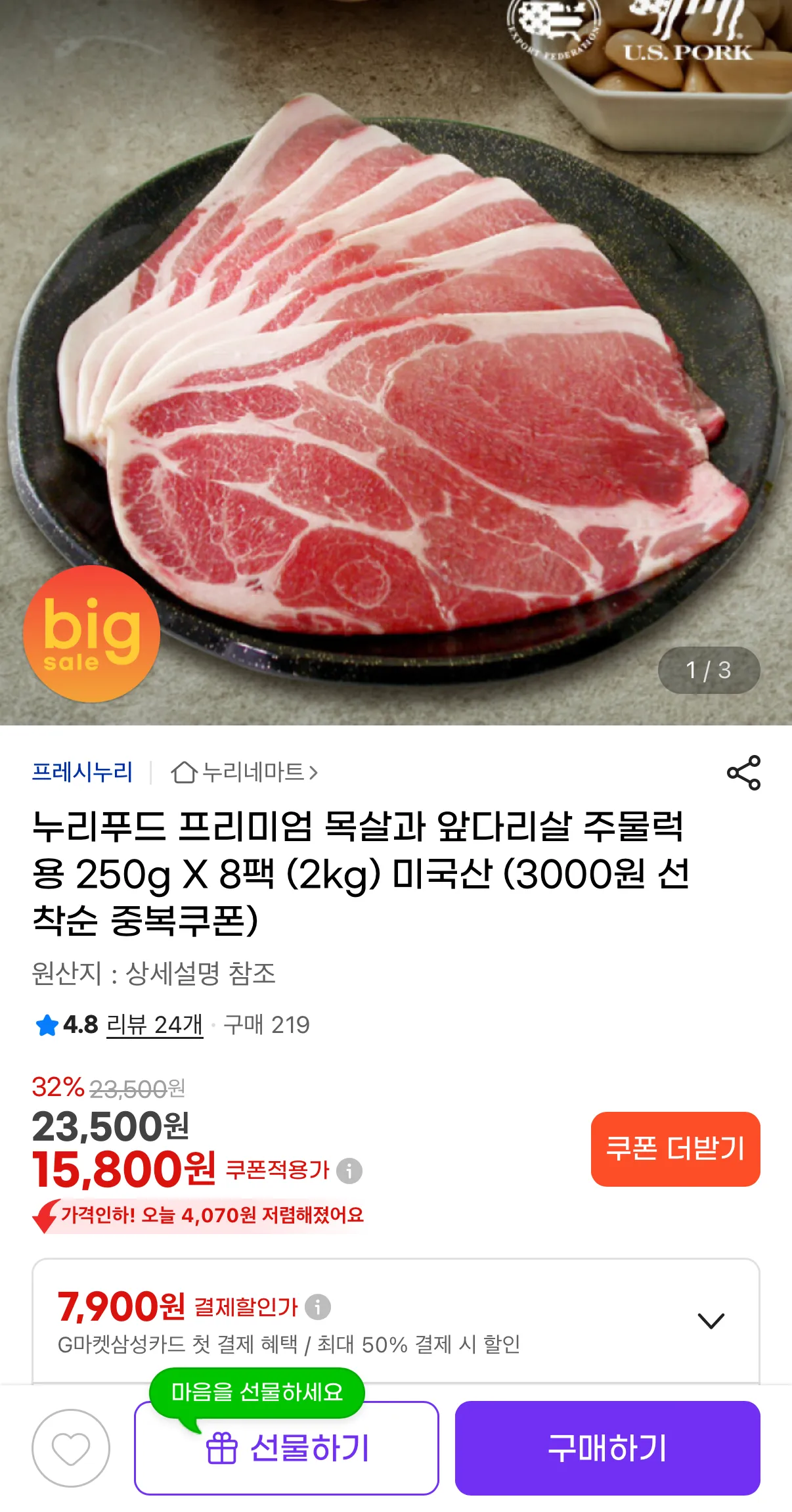Show info for 쿠폰적용가

tap(349, 1170)
